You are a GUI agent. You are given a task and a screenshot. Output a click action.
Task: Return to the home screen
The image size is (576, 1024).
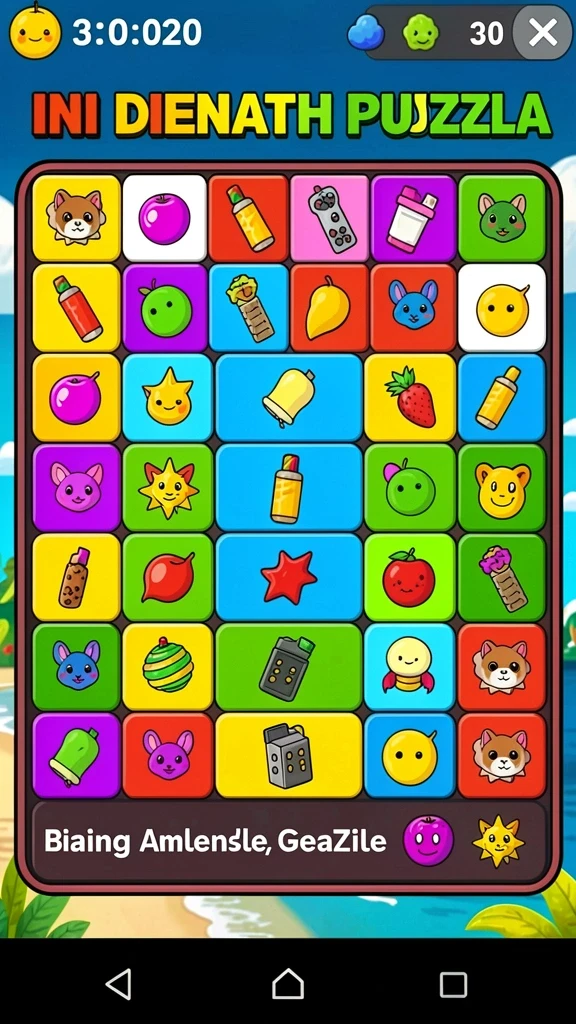(x=288, y=984)
